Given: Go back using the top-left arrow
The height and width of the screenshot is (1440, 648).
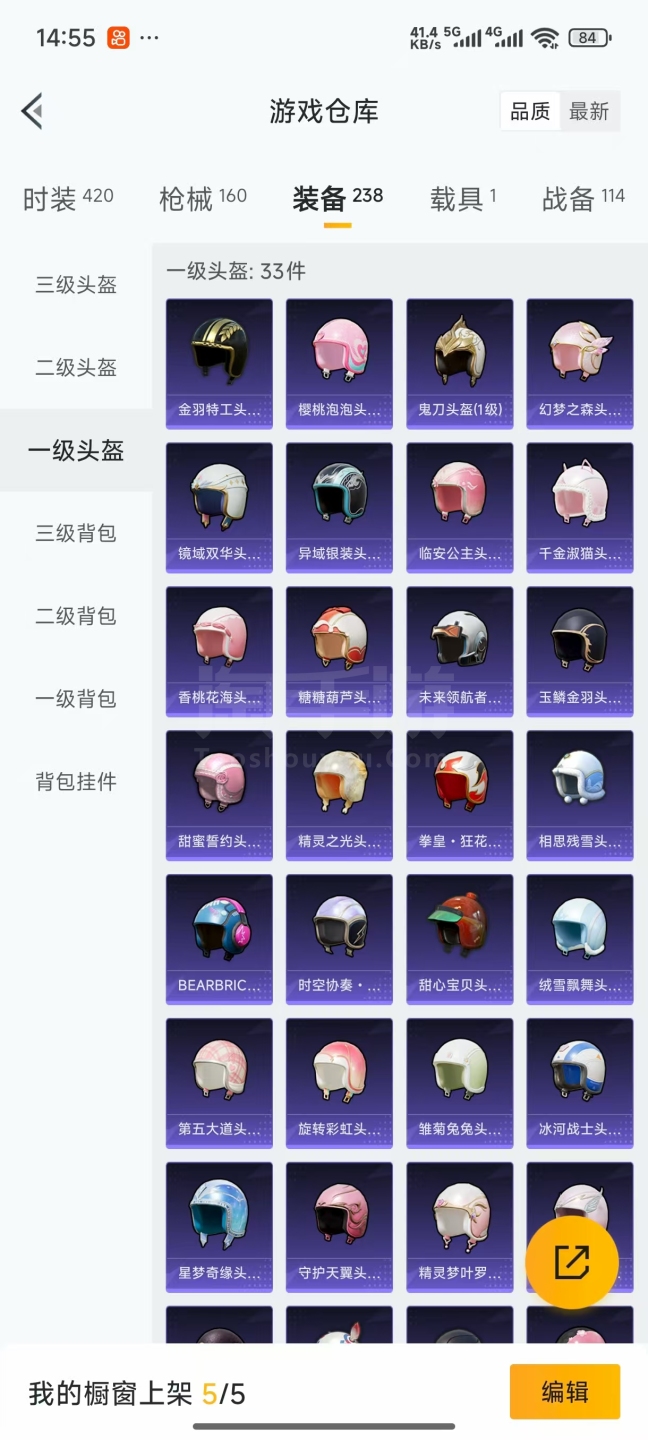Looking at the screenshot, I should [32, 111].
